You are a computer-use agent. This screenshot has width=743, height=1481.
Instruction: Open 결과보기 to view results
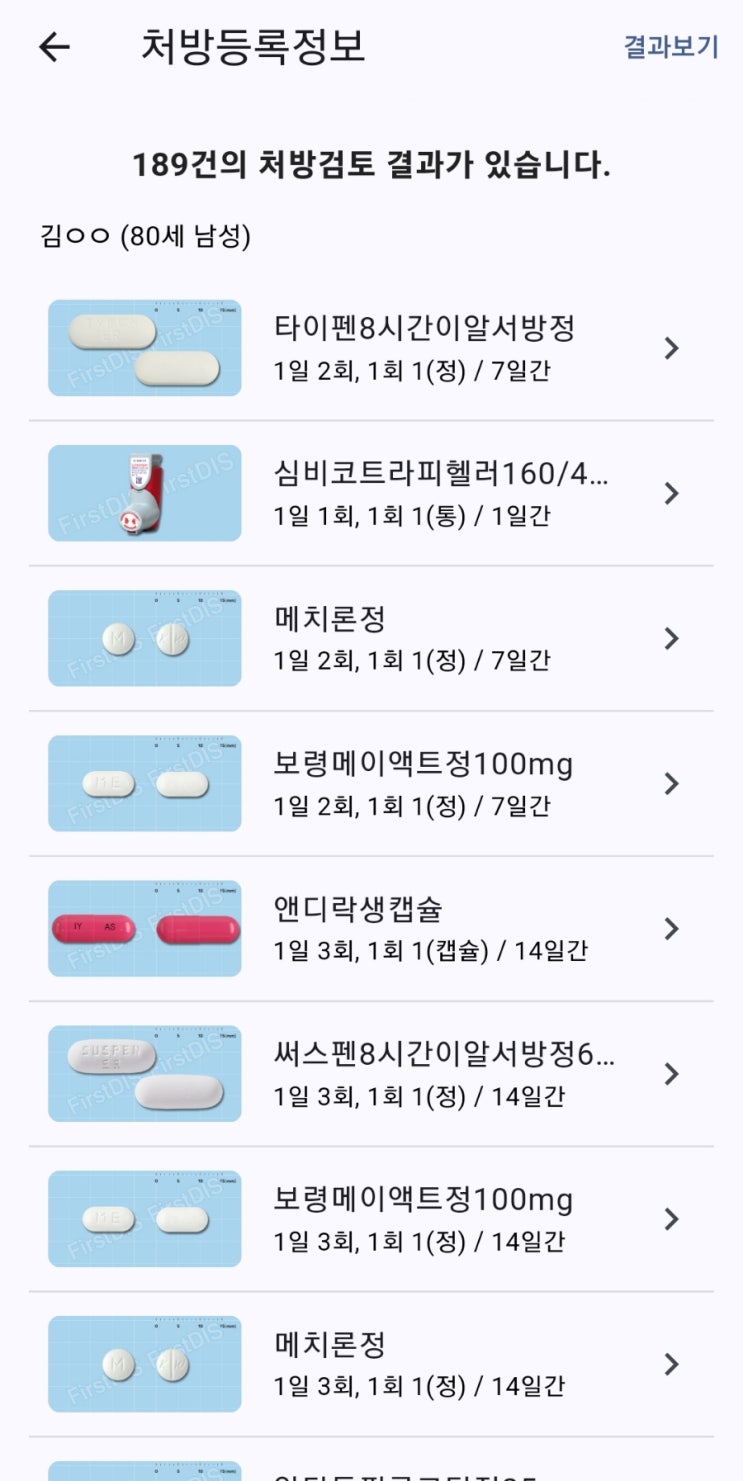point(670,47)
